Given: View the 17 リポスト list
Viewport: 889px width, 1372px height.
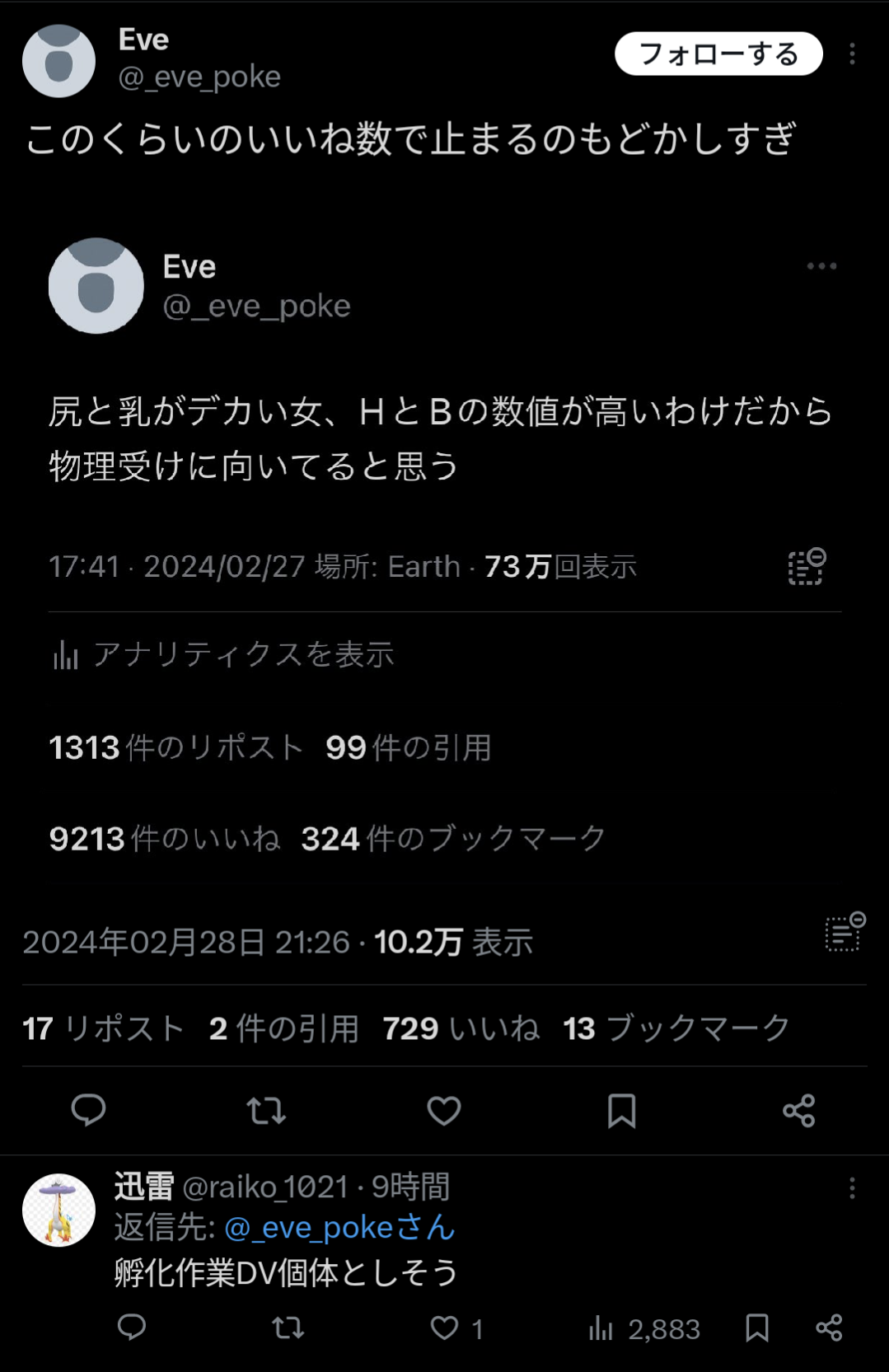Looking at the screenshot, I should (x=103, y=1028).
